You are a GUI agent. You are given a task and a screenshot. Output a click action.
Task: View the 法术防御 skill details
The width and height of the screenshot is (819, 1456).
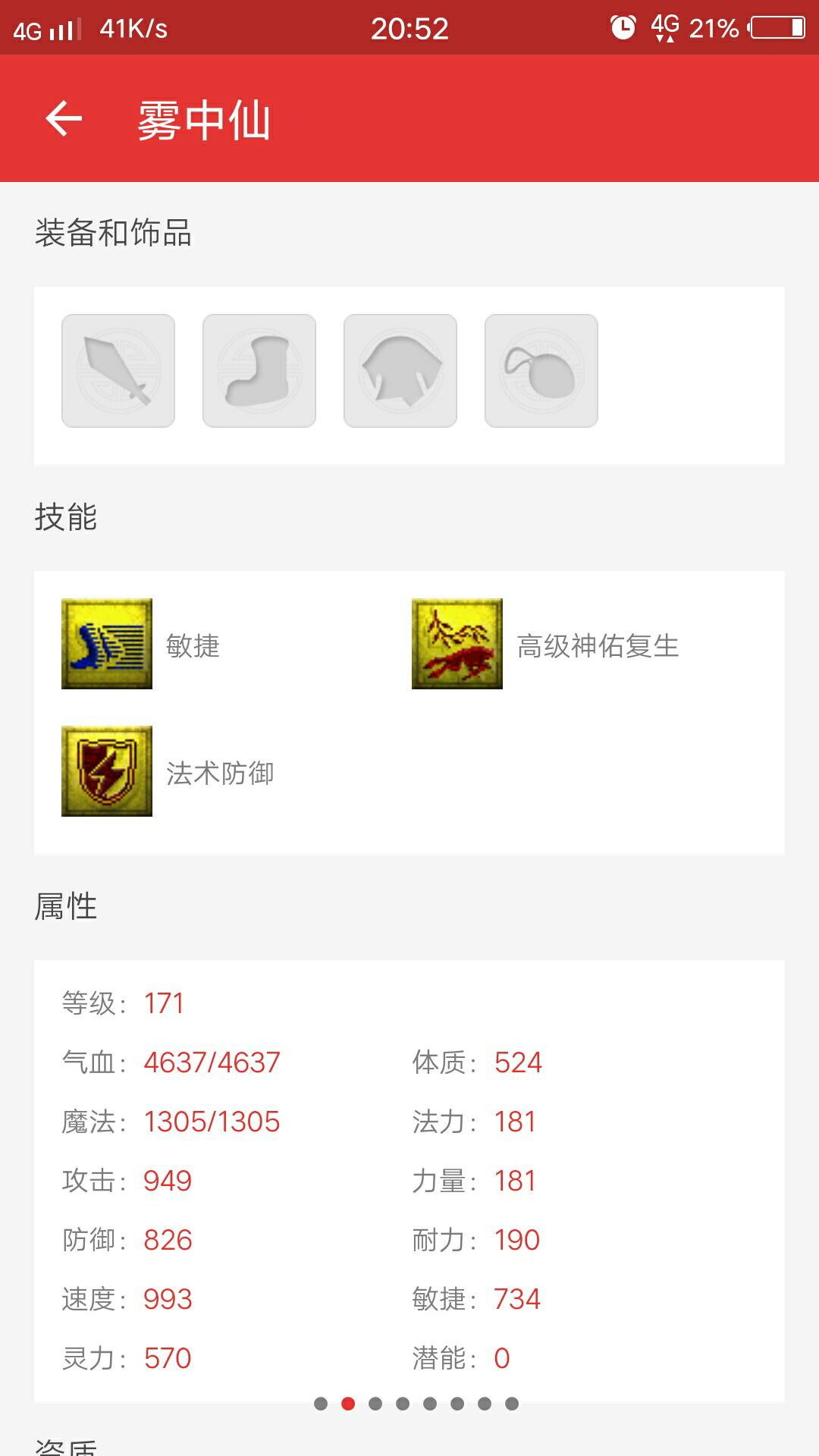point(107,771)
